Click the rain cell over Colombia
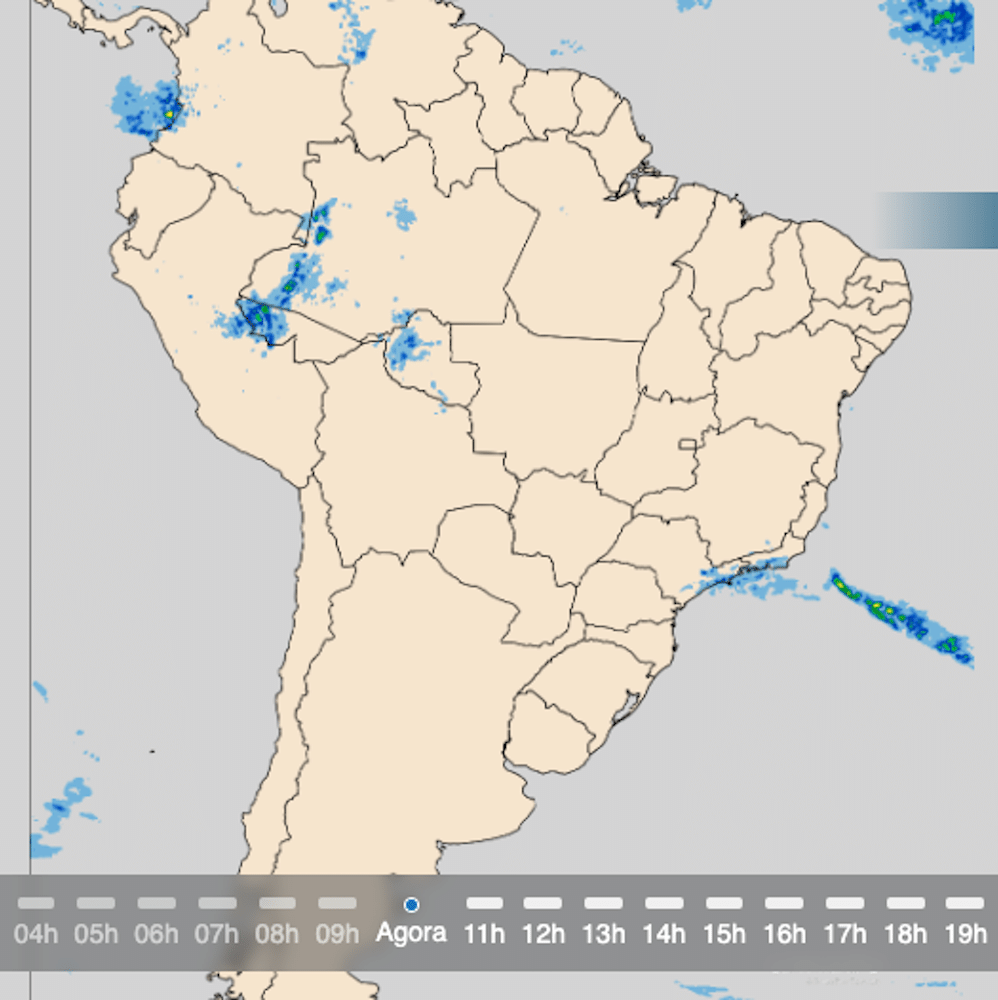The height and width of the screenshot is (1000, 998). (145, 105)
